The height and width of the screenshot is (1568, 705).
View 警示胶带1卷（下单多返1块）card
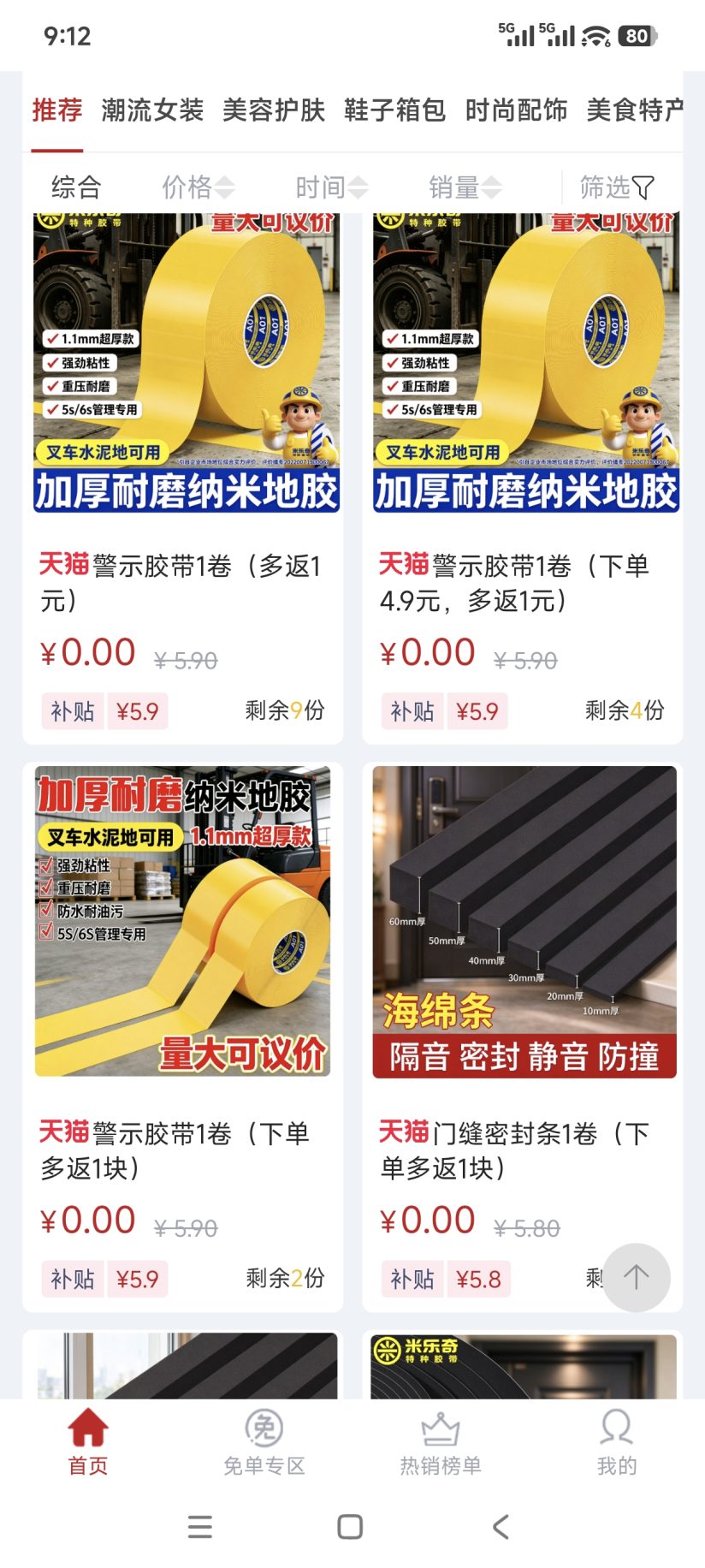183,1036
